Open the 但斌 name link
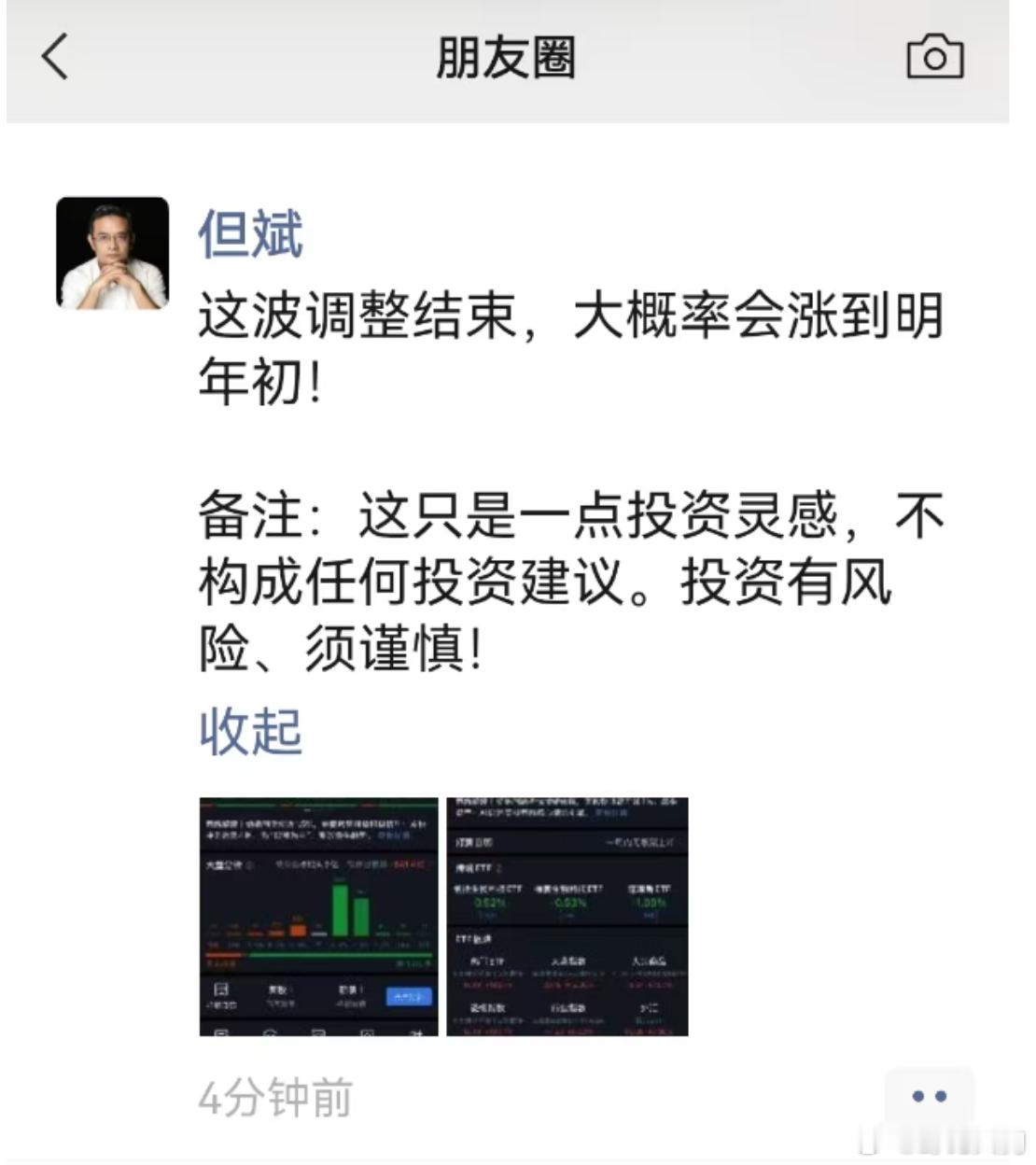 [250, 234]
